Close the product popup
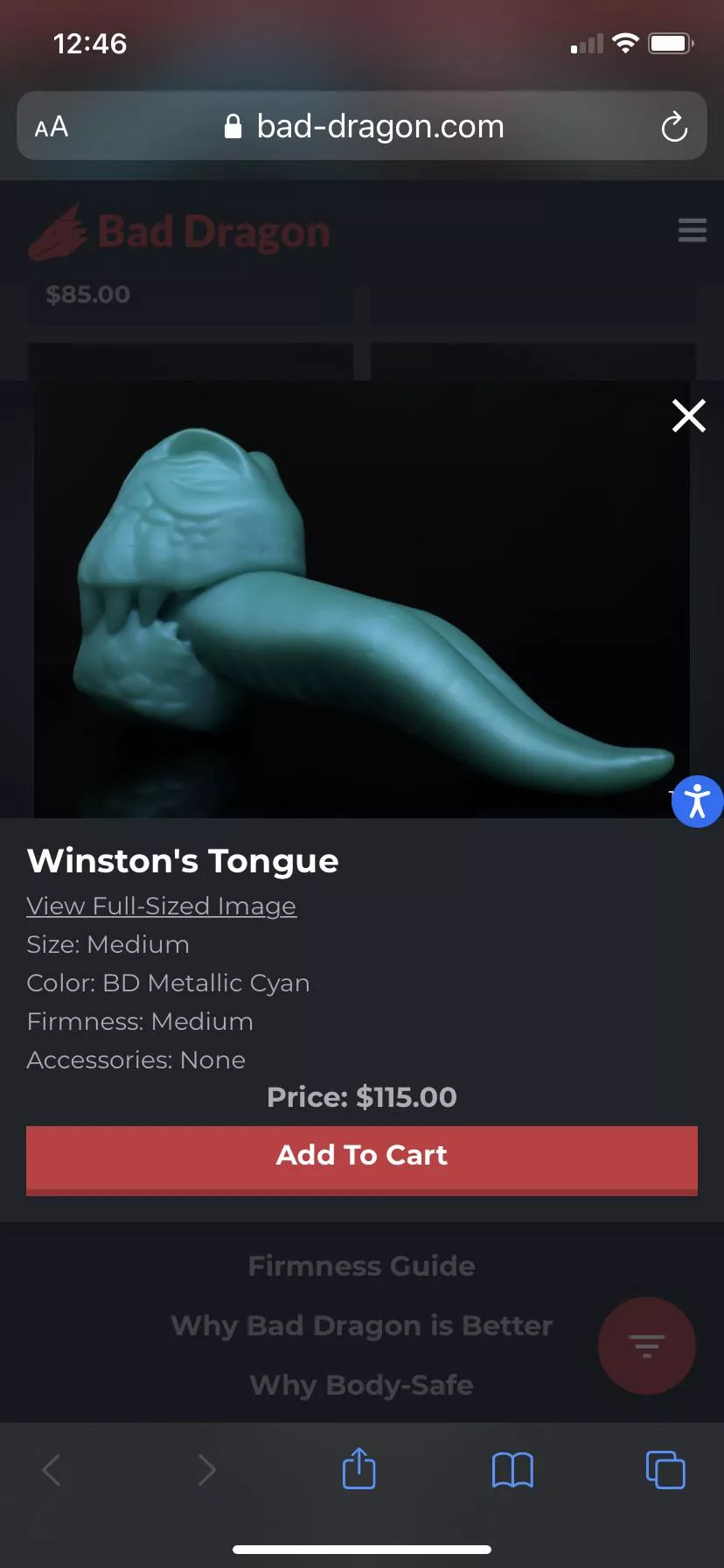The width and height of the screenshot is (724, 1568). [x=689, y=416]
